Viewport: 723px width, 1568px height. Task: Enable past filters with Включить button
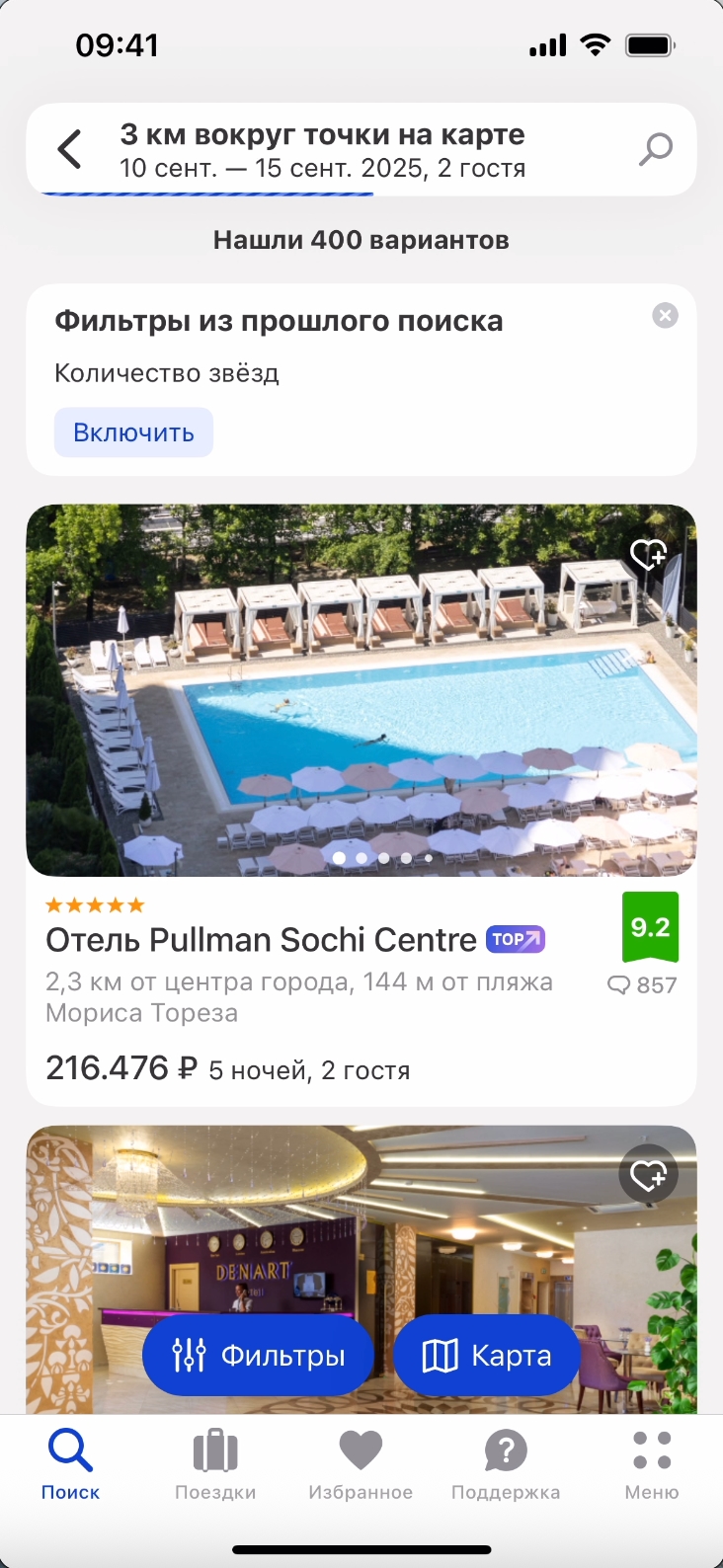coord(133,432)
